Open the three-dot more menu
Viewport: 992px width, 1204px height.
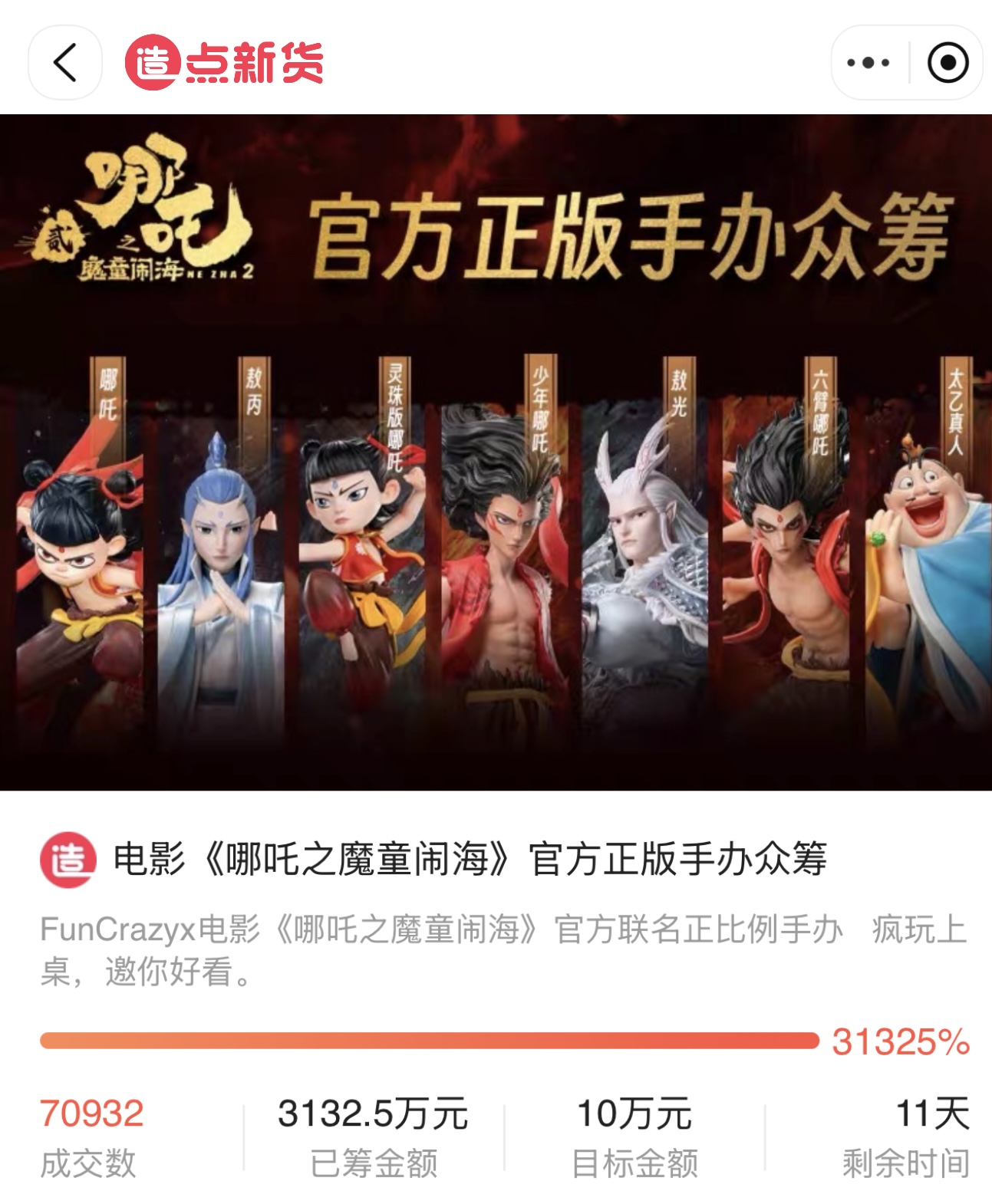coord(868,63)
